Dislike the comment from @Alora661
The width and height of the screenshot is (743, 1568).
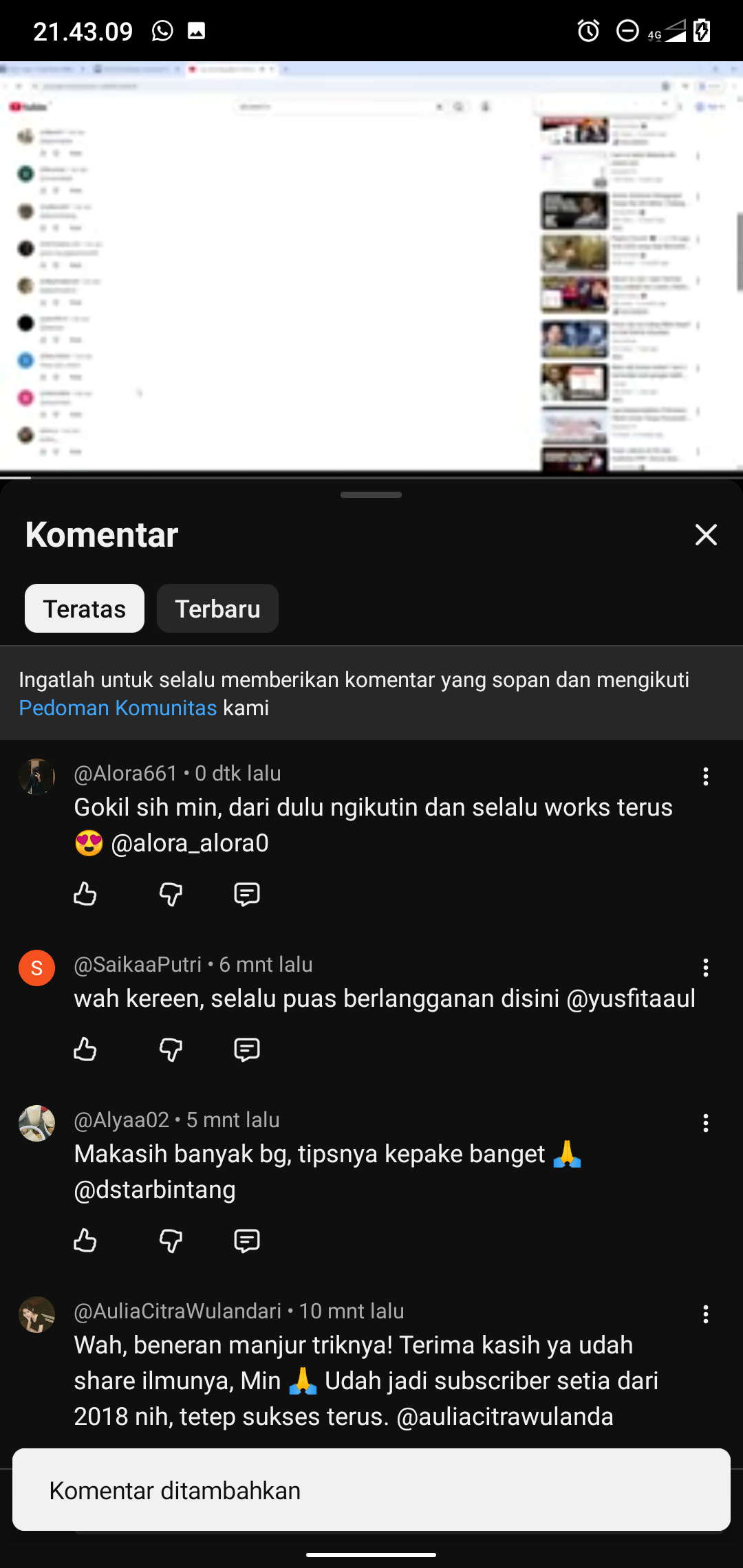(x=171, y=894)
